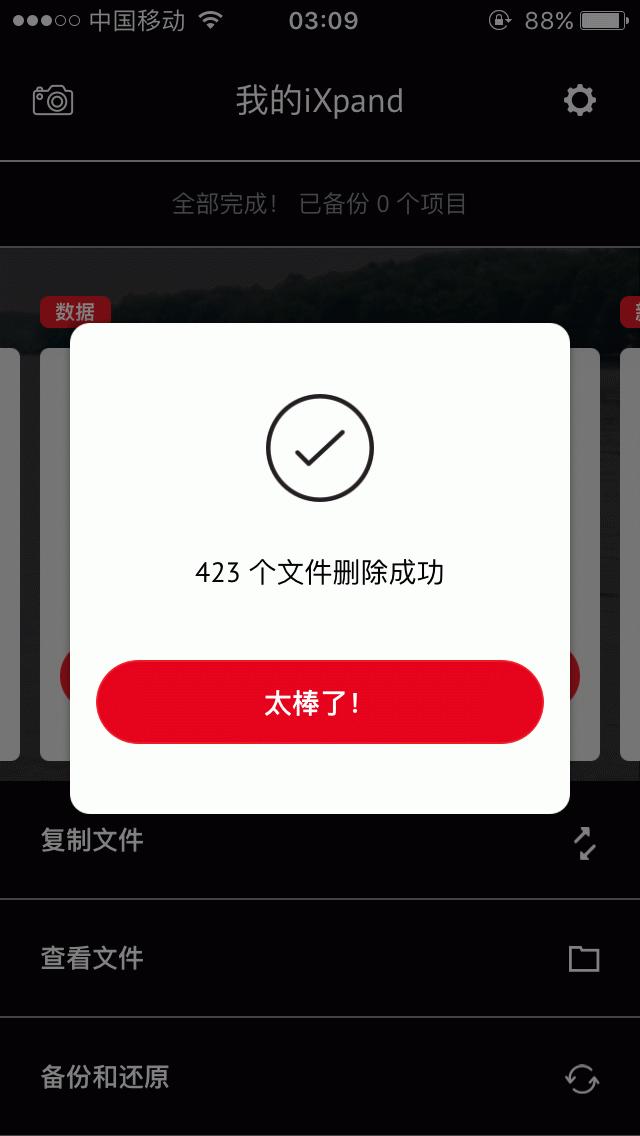Screen dimensions: 640x1136
Task: Open 复制文件 row
Action: [320, 841]
